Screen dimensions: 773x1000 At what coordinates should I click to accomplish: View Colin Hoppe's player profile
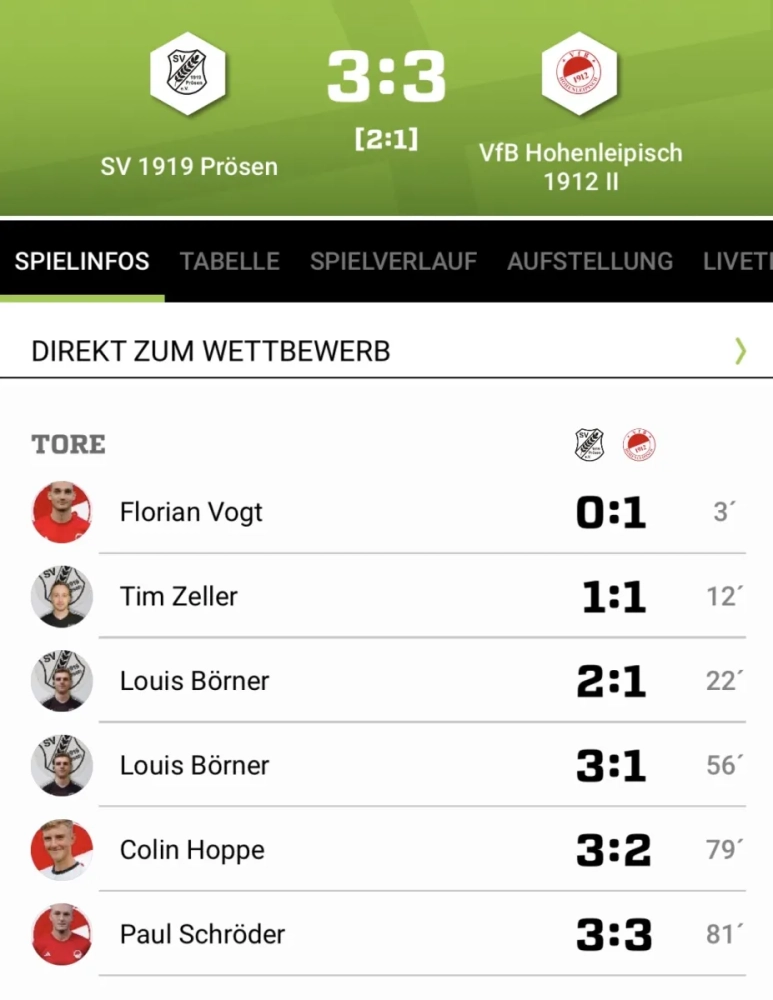[192, 850]
